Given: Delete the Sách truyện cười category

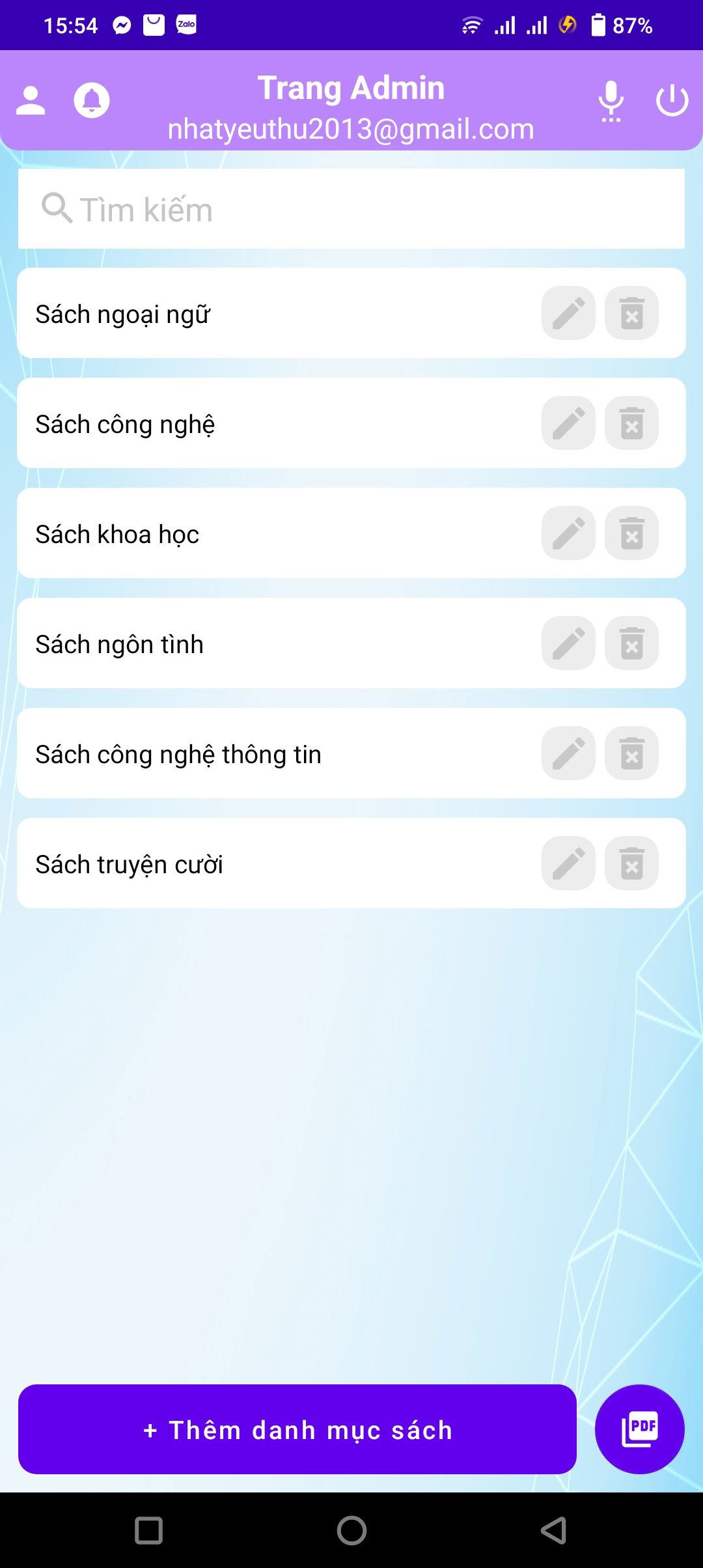Looking at the screenshot, I should [631, 863].
